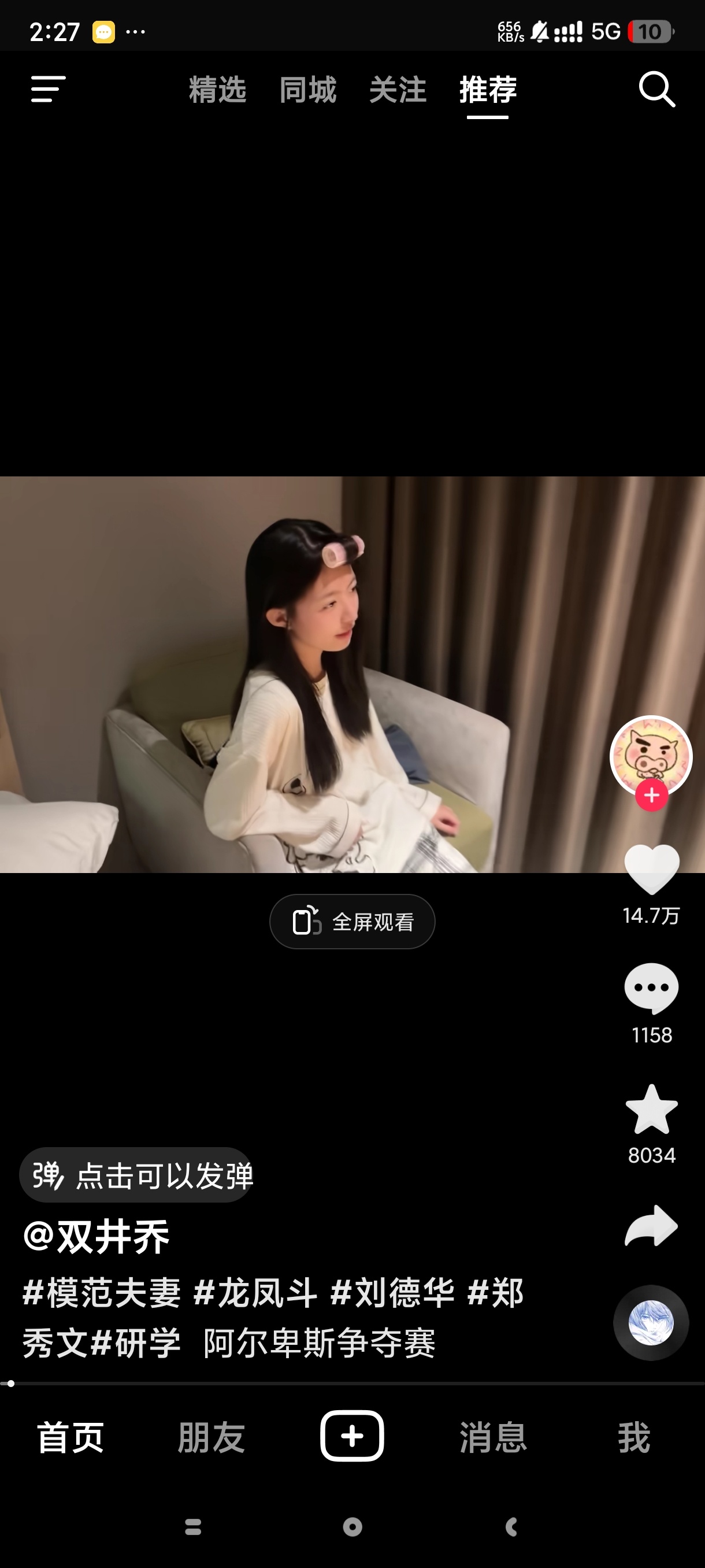
Task: Share this video with the arrow icon
Action: (x=651, y=1225)
